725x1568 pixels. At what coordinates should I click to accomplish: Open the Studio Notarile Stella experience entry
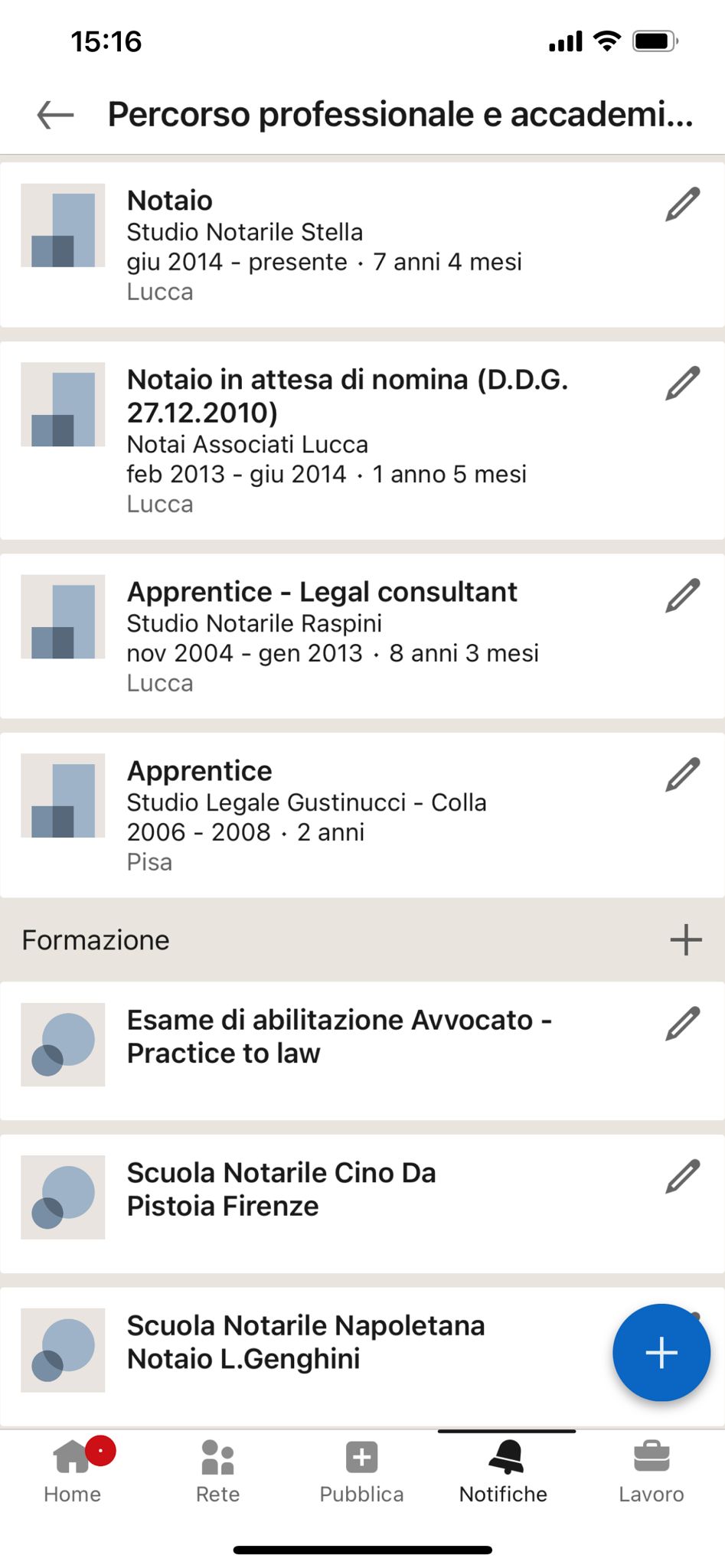pos(362,245)
